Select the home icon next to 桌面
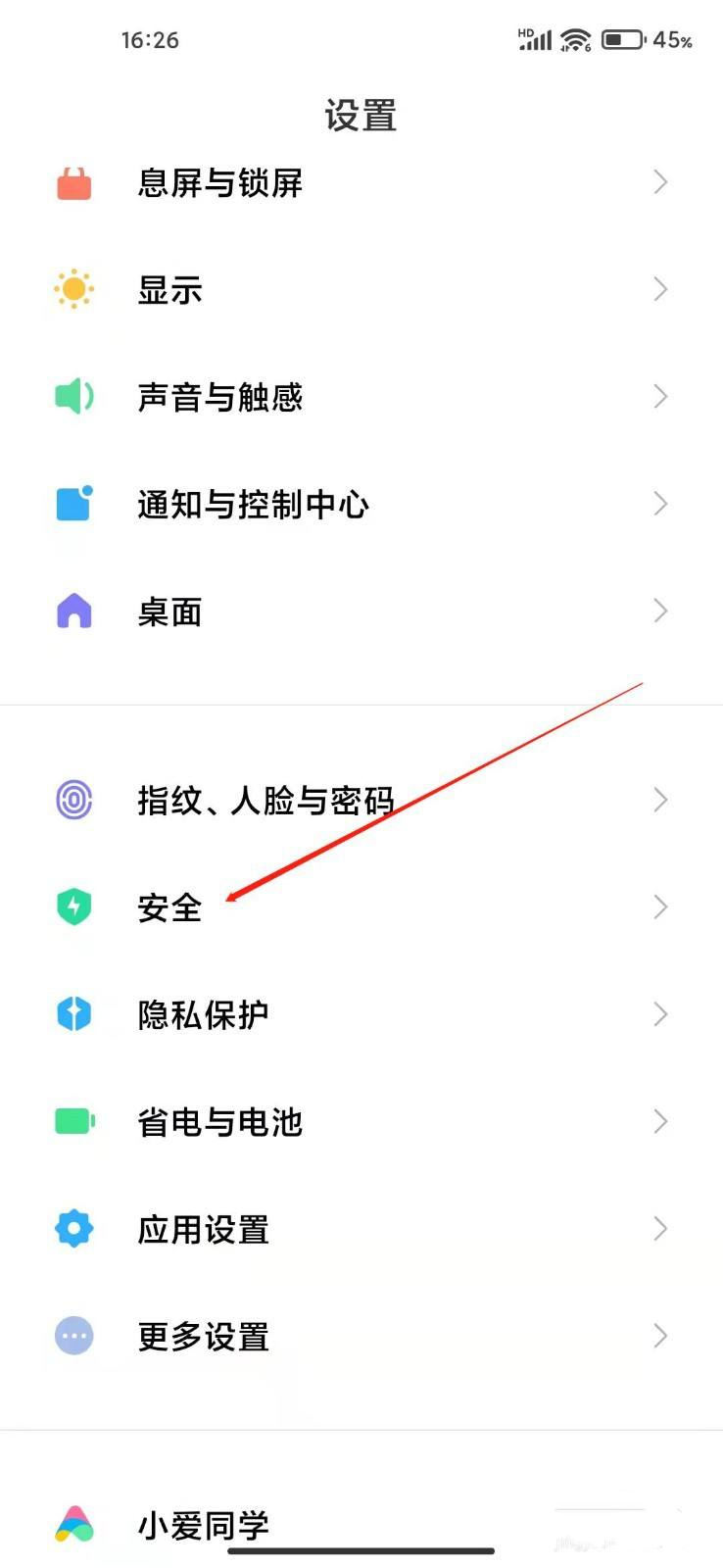 [x=73, y=612]
